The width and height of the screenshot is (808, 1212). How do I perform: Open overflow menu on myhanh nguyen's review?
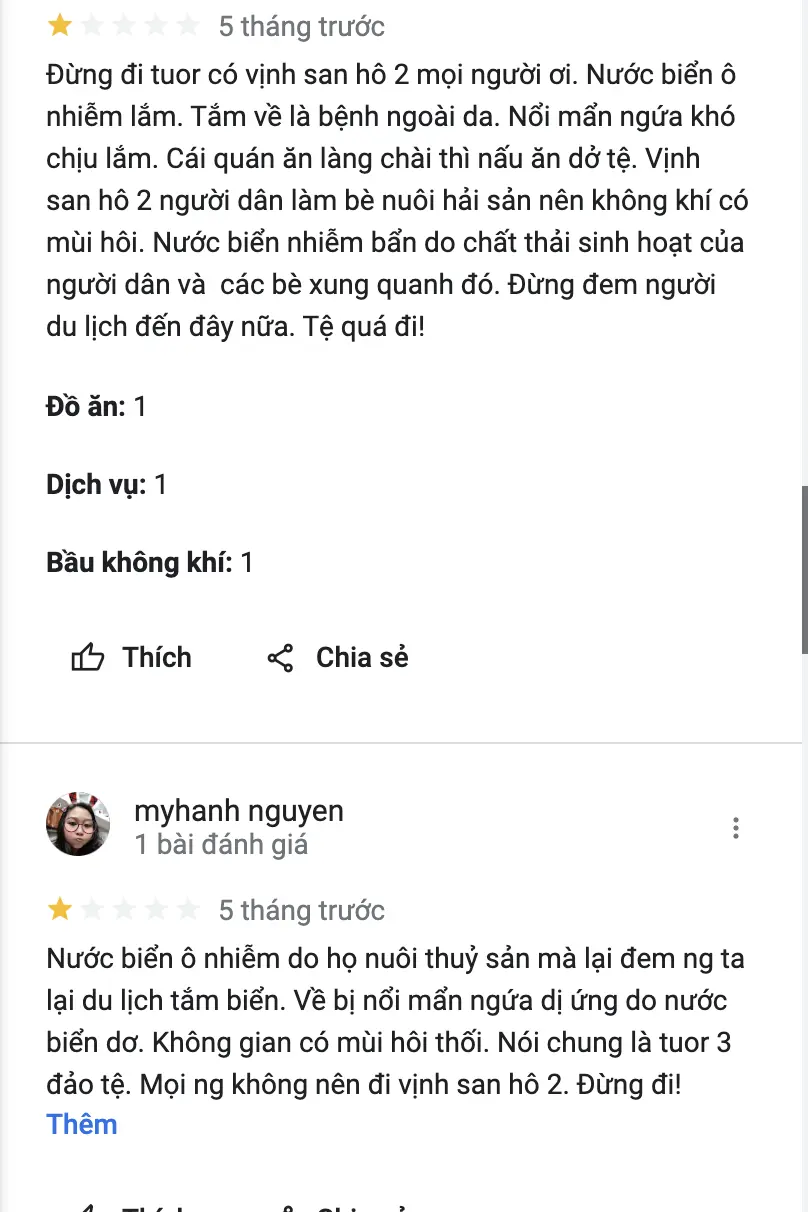click(x=736, y=828)
